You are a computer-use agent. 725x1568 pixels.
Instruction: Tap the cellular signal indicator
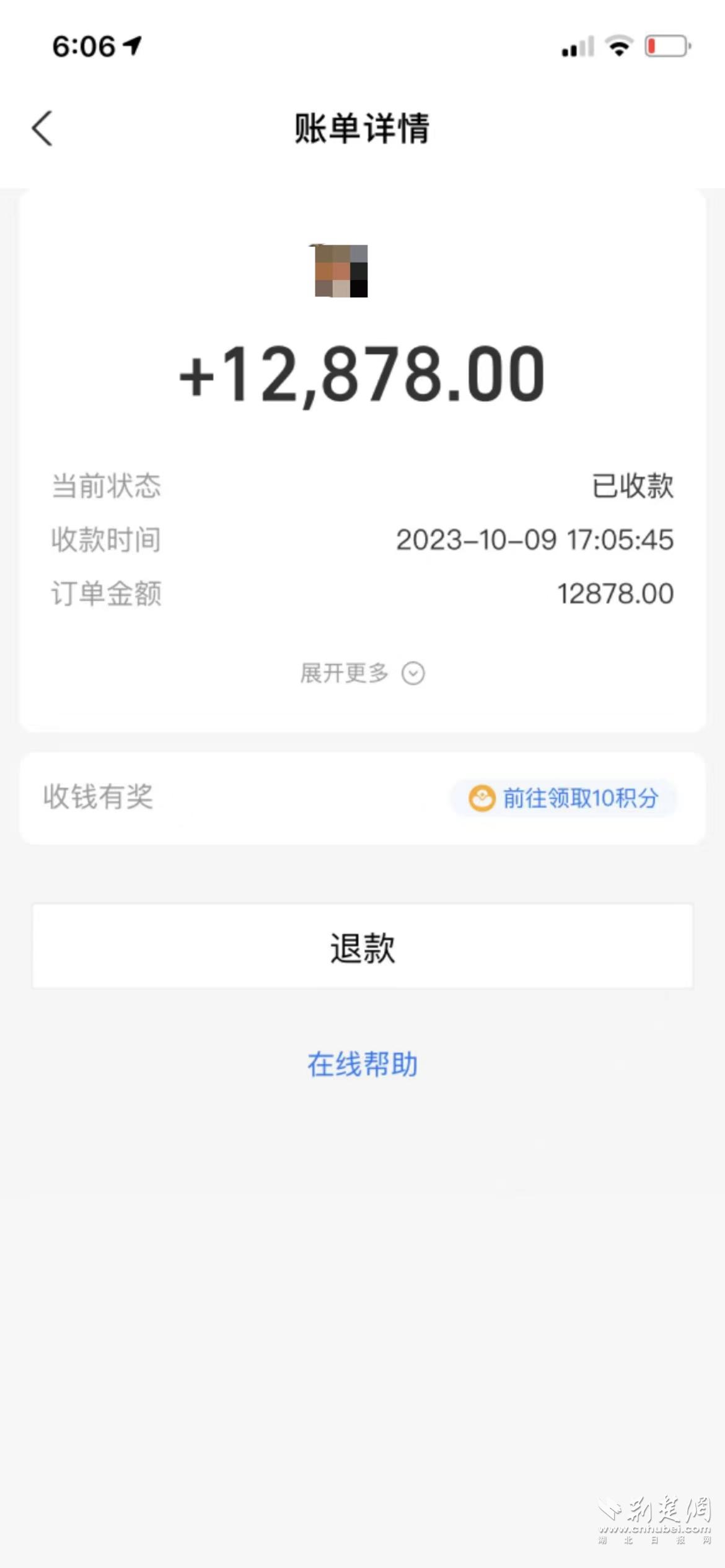576,45
